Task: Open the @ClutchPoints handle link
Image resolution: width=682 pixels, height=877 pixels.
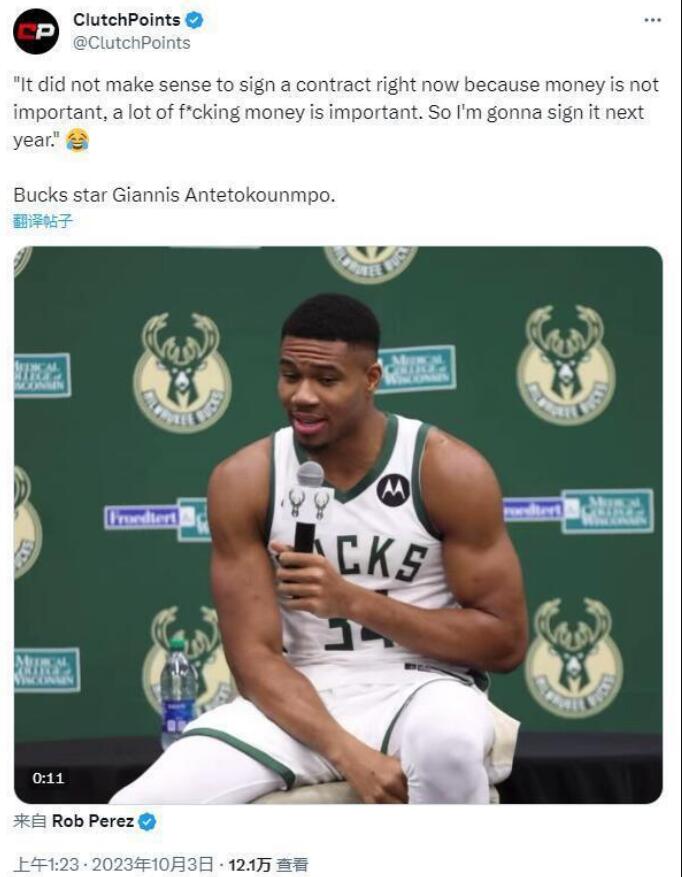Action: (131, 43)
